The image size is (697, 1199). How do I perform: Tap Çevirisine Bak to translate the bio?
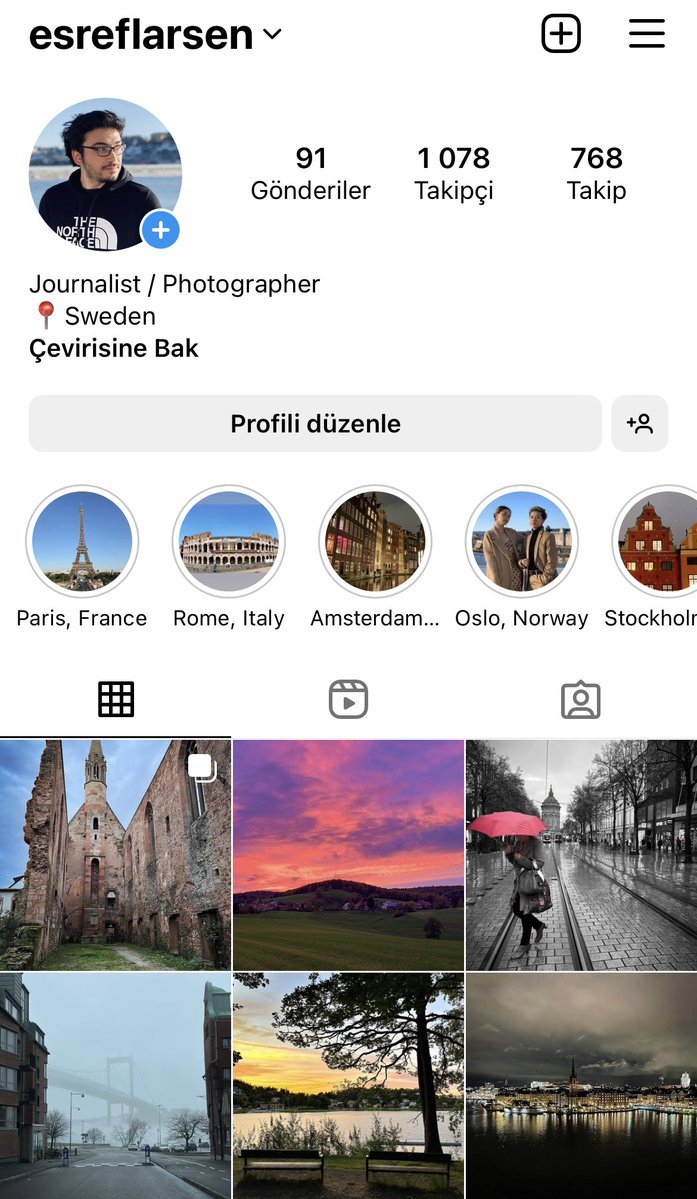[x=114, y=349]
